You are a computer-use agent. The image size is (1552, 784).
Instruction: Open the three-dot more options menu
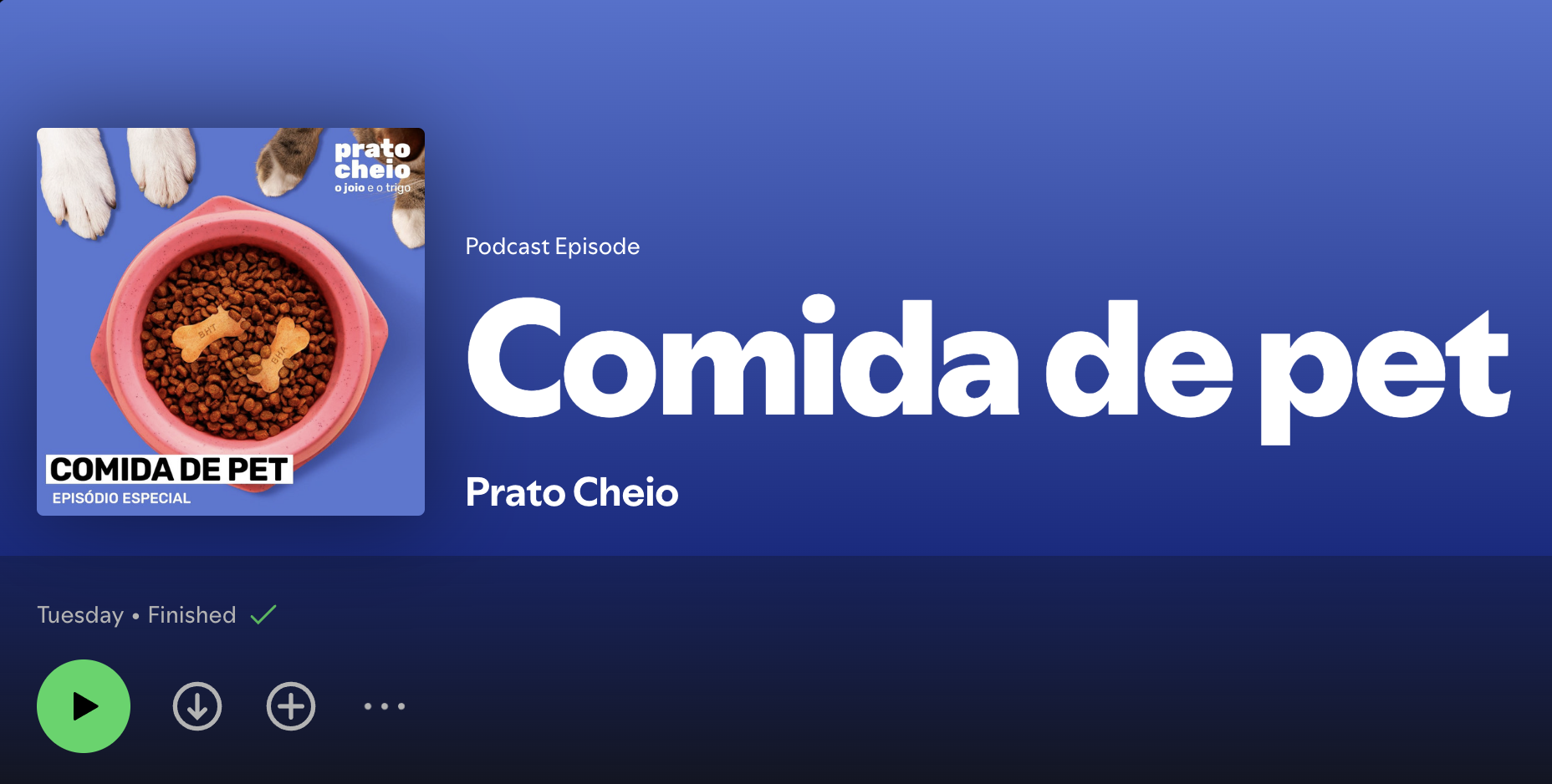coord(385,706)
